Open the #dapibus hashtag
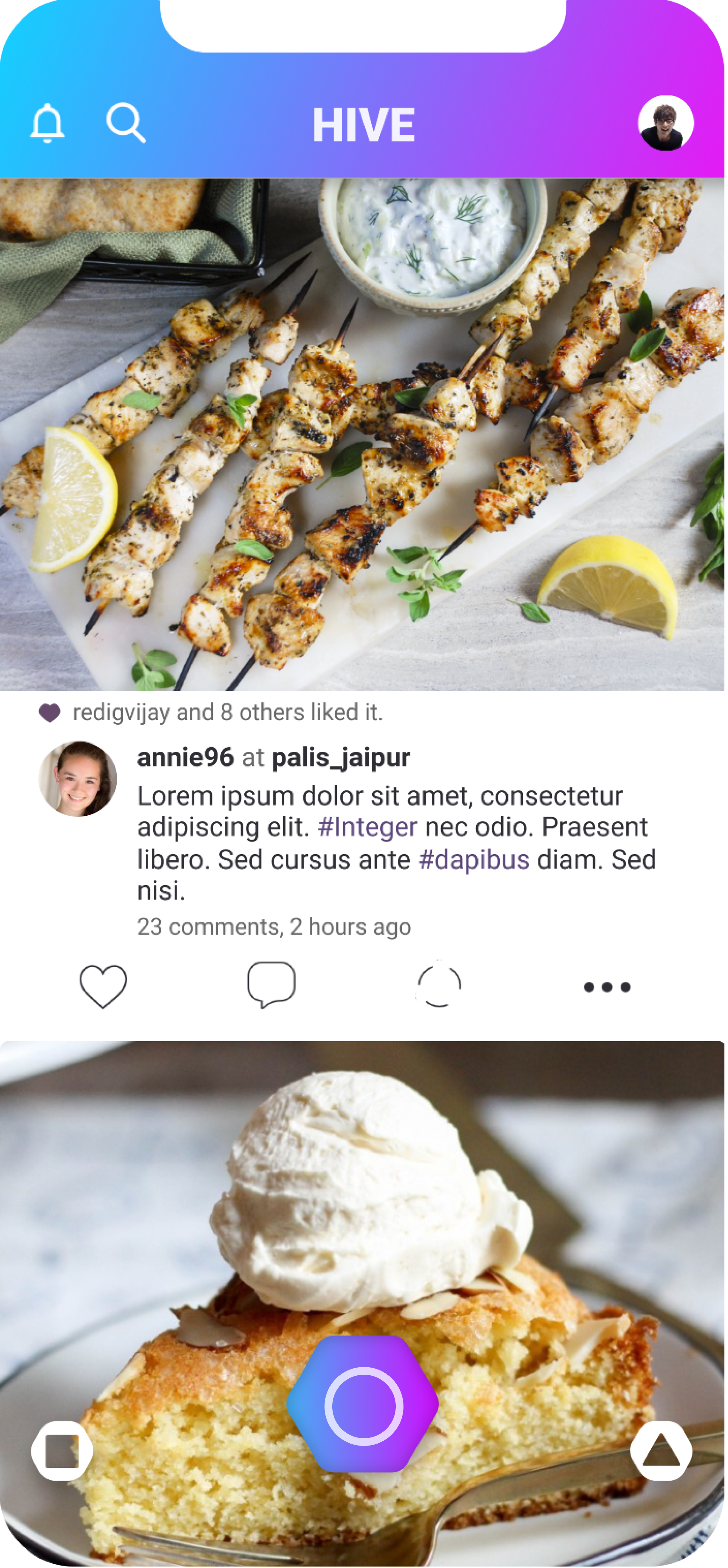728x1568 pixels. click(474, 859)
